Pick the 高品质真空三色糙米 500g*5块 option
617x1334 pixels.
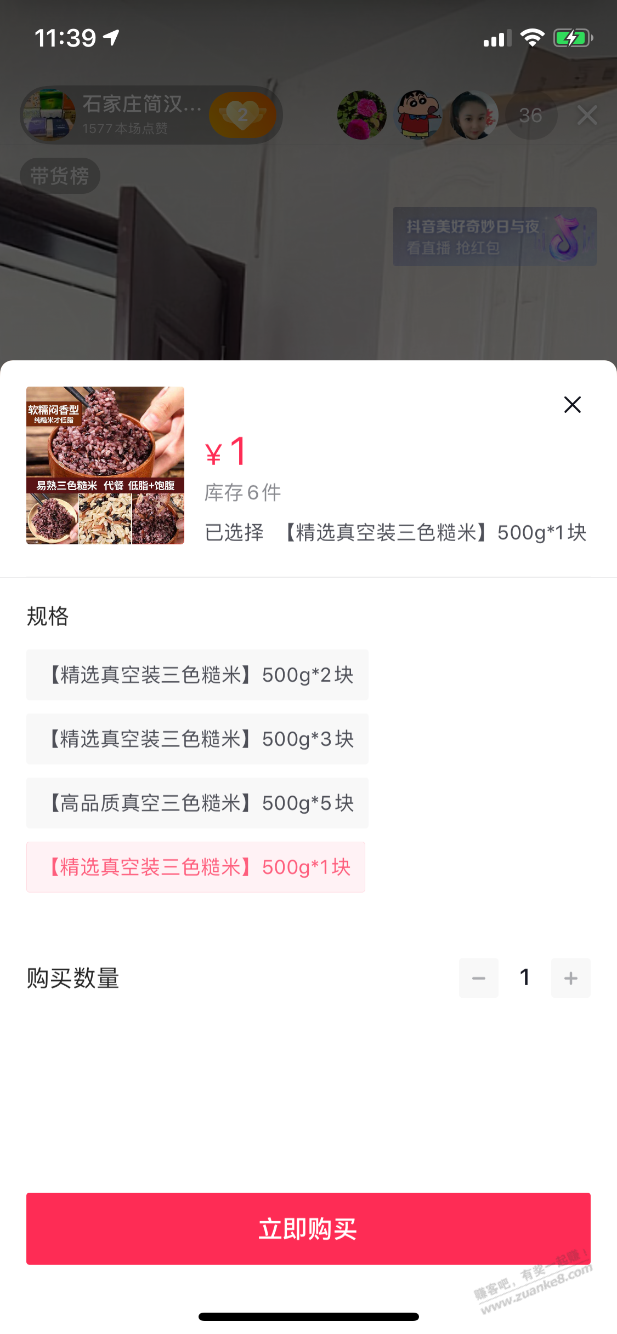[197, 803]
